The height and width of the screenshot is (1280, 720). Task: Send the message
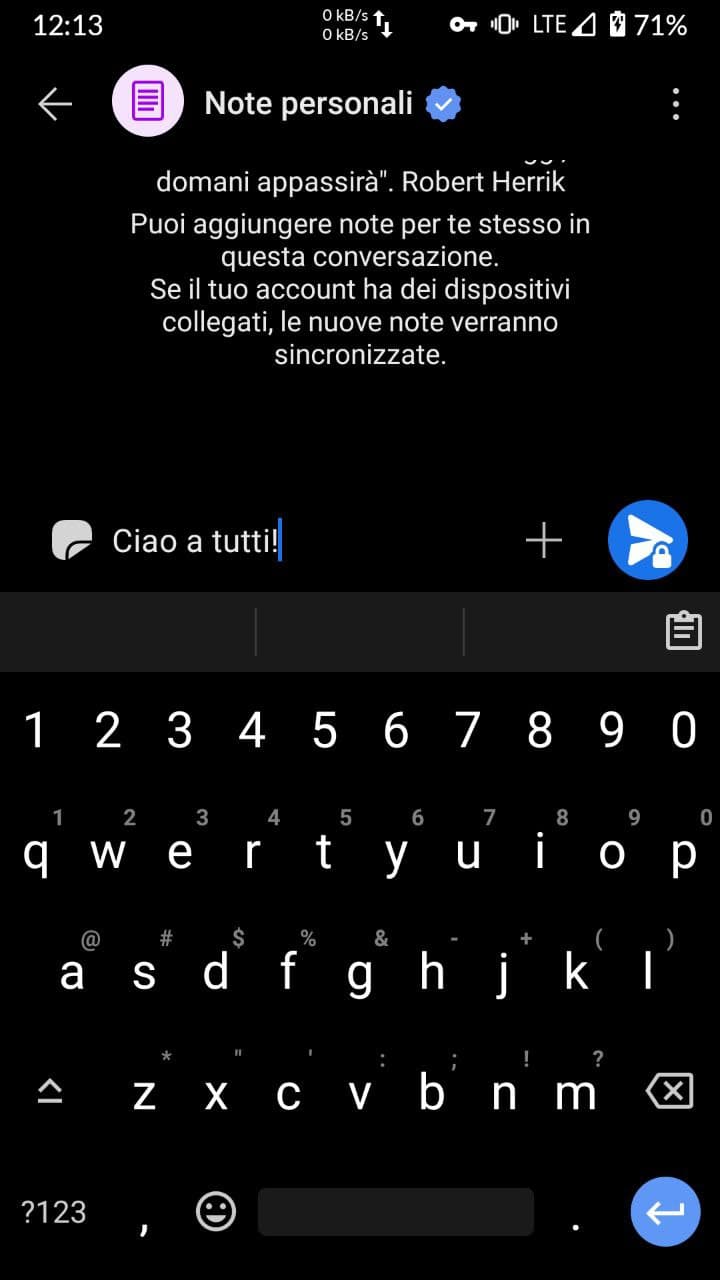coord(648,541)
